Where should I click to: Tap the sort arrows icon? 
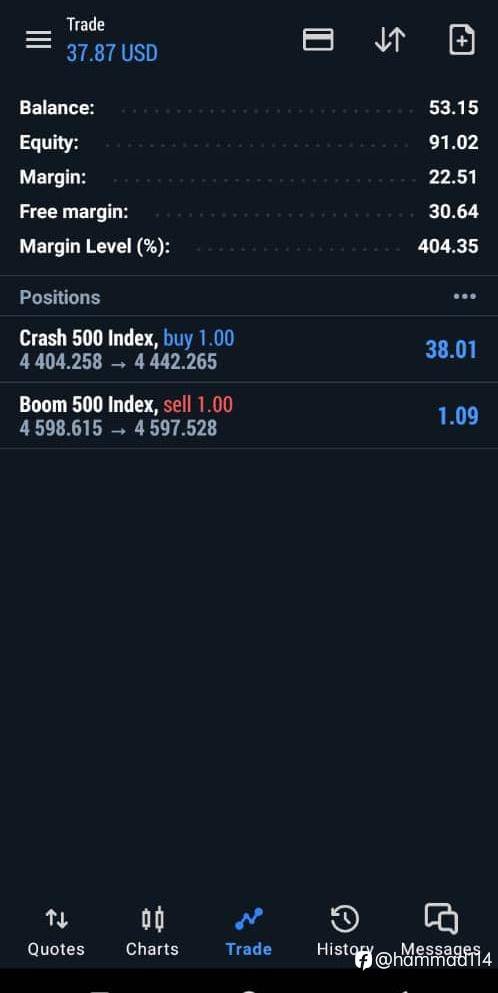point(390,40)
